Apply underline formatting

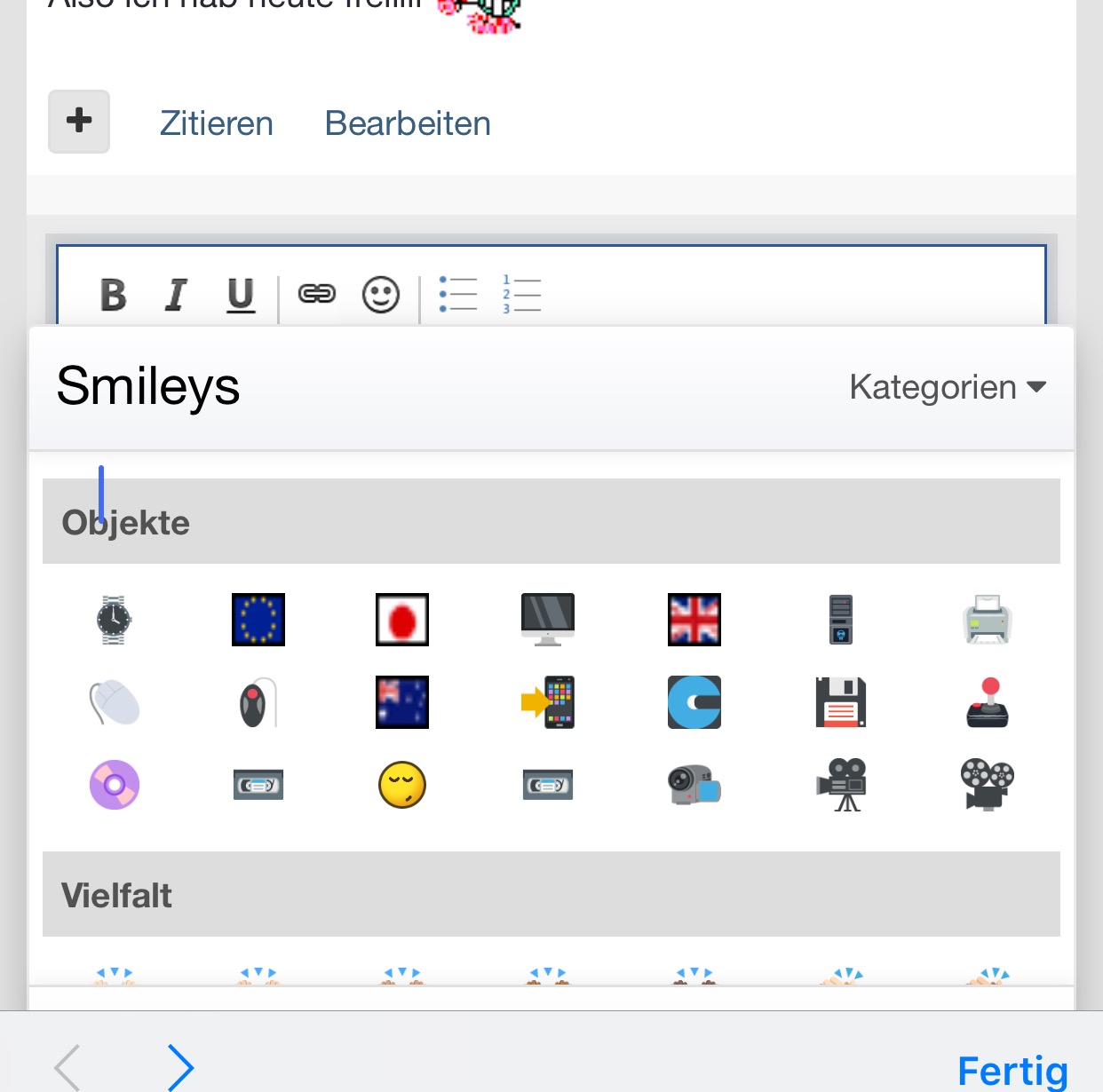(x=240, y=295)
